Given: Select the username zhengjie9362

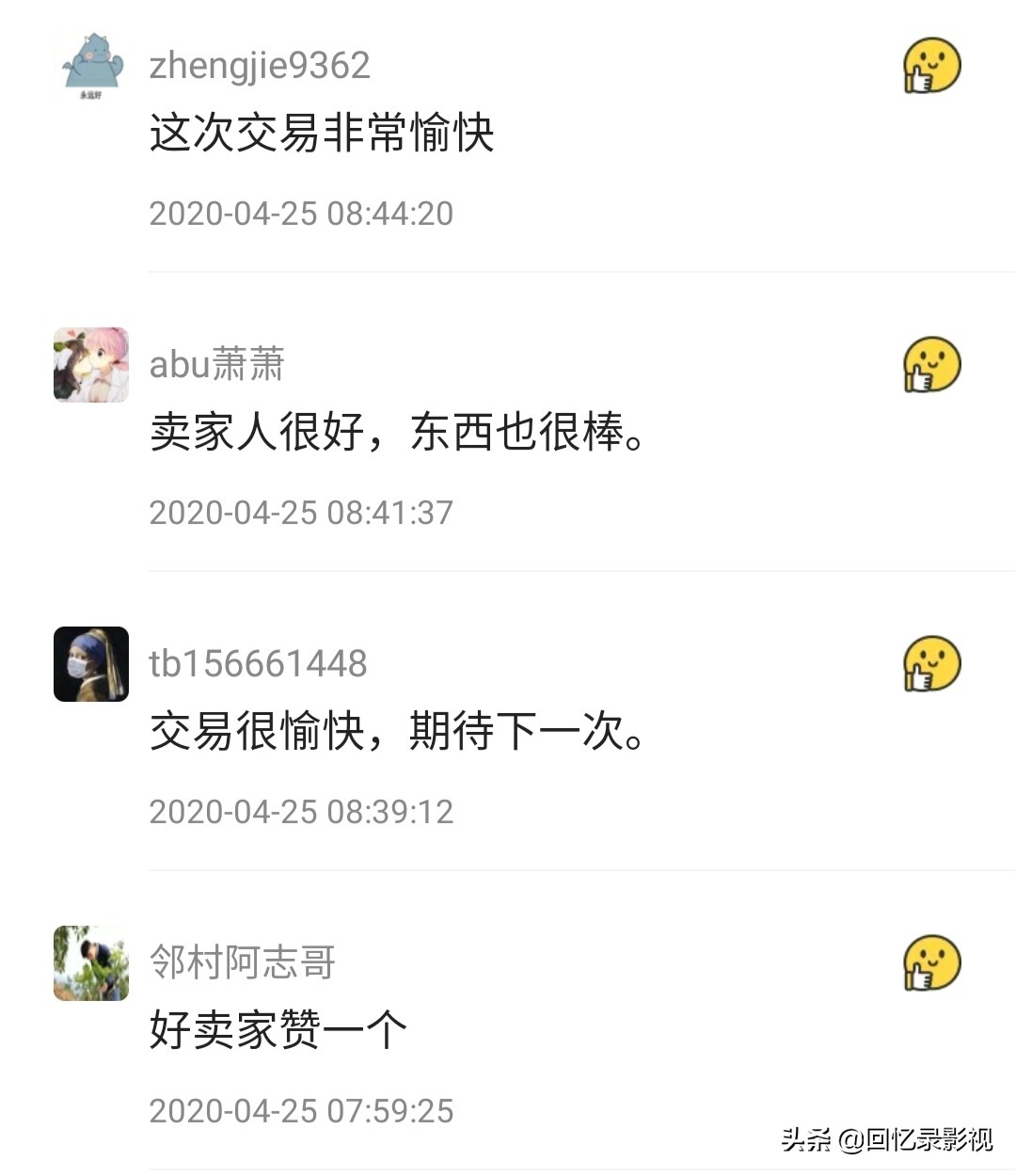Looking at the screenshot, I should (x=261, y=66).
